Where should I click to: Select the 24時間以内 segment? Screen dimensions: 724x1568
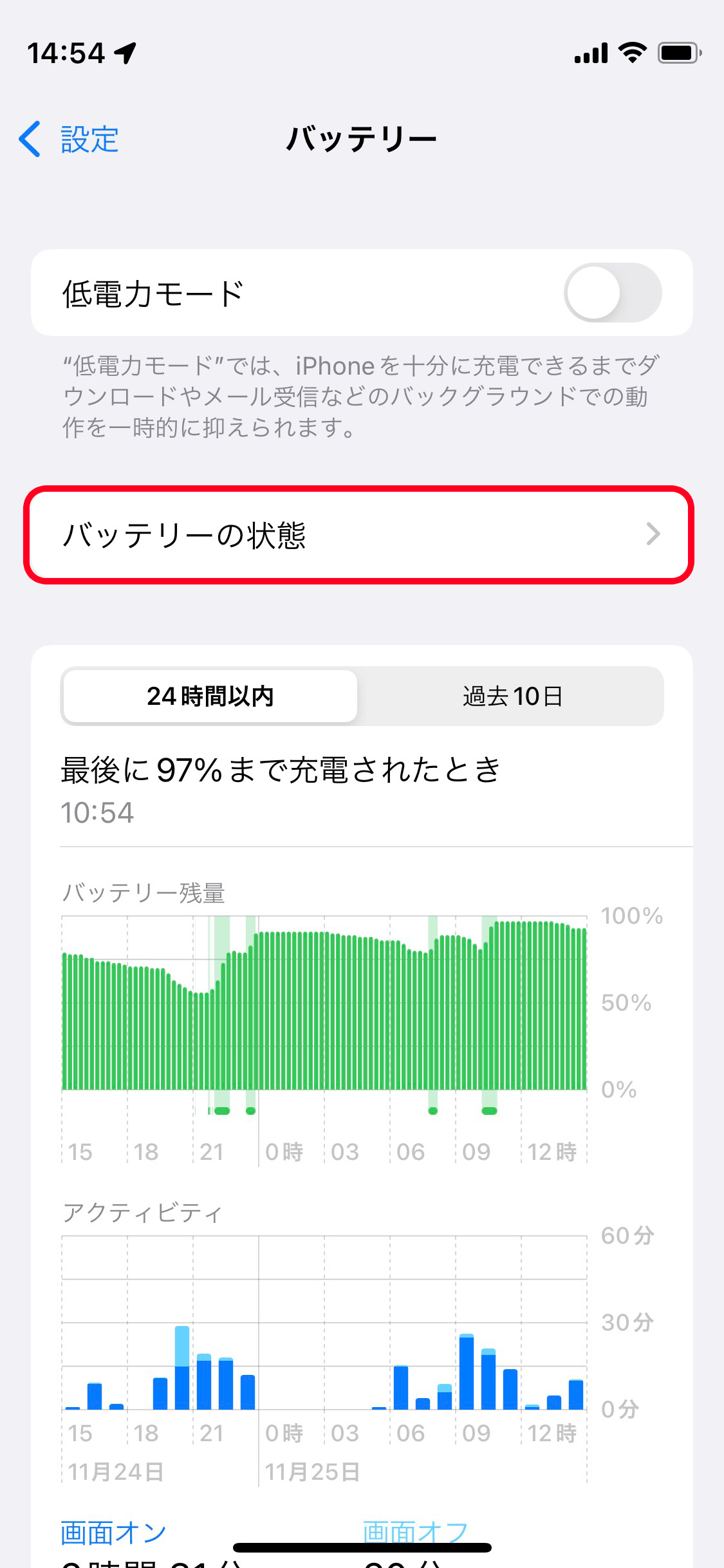click(210, 696)
